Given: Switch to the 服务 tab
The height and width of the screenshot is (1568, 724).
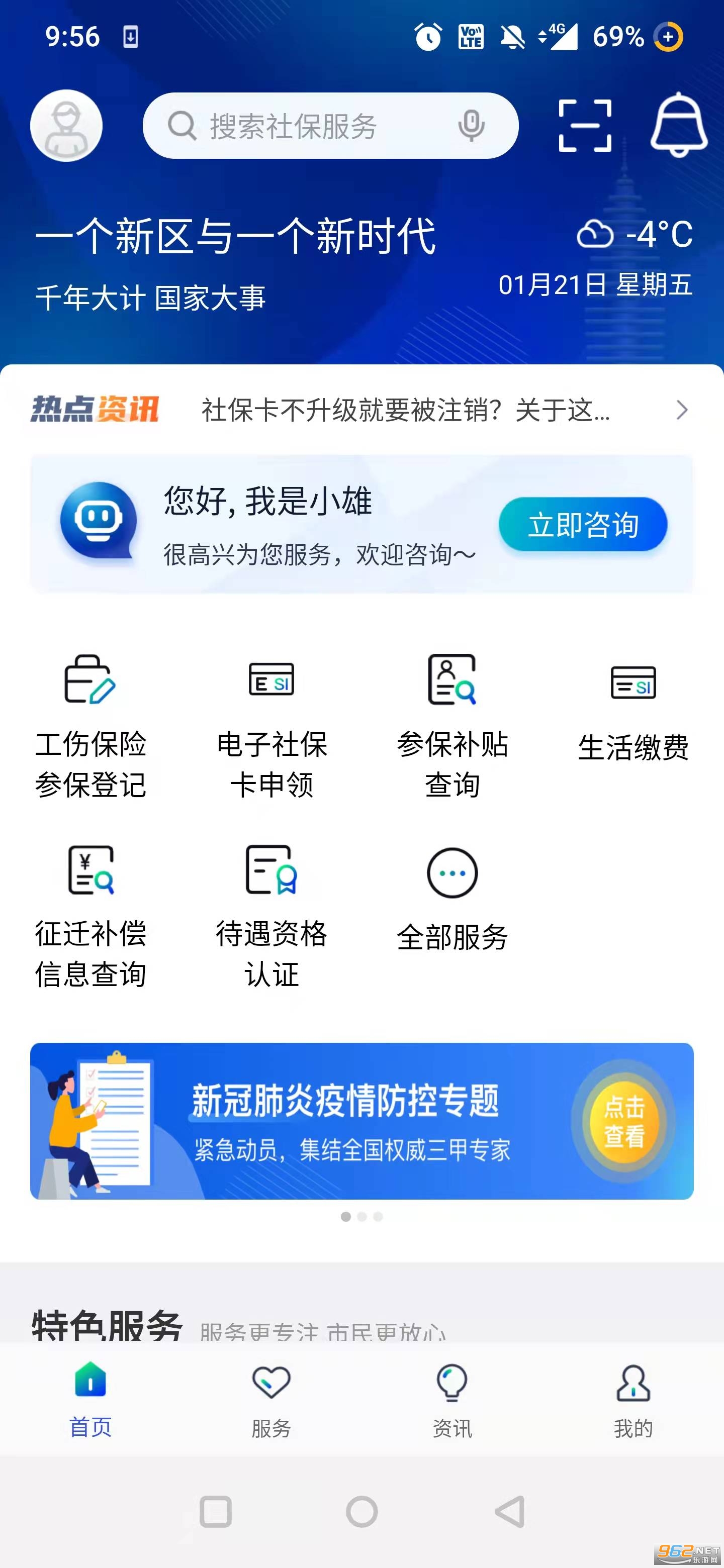Looking at the screenshot, I should (271, 1401).
